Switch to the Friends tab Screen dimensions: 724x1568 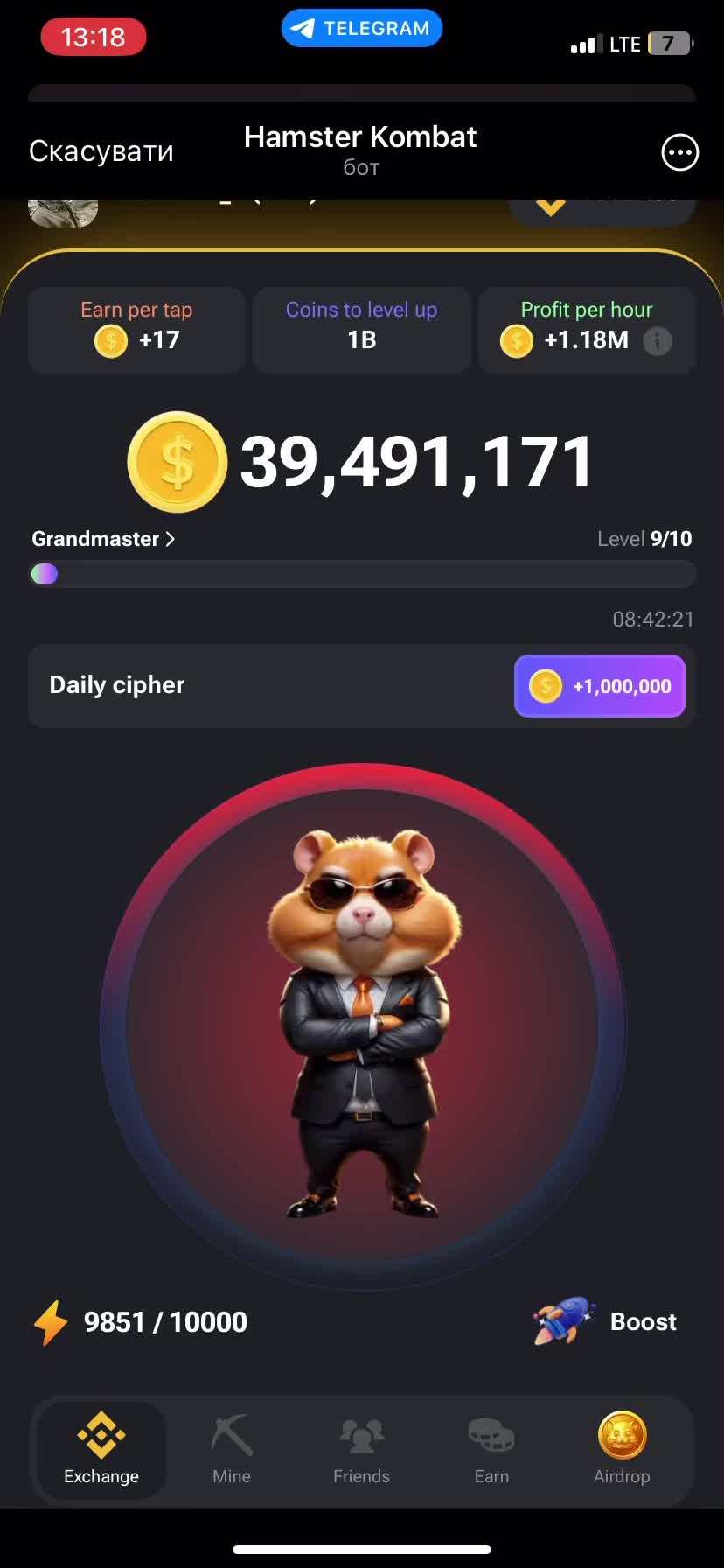[x=361, y=1450]
